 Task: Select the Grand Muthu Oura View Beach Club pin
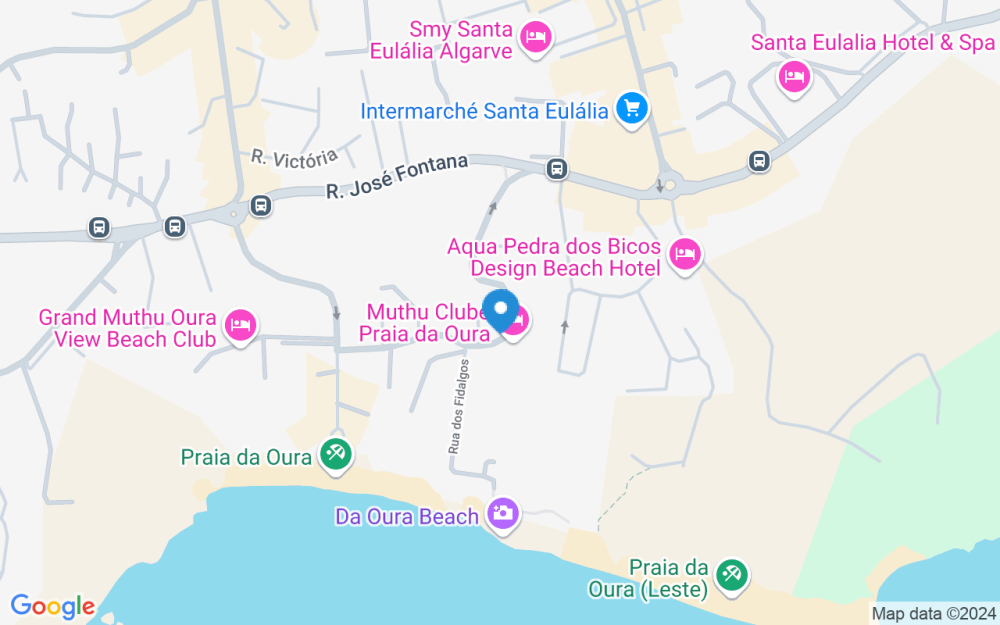[240, 327]
